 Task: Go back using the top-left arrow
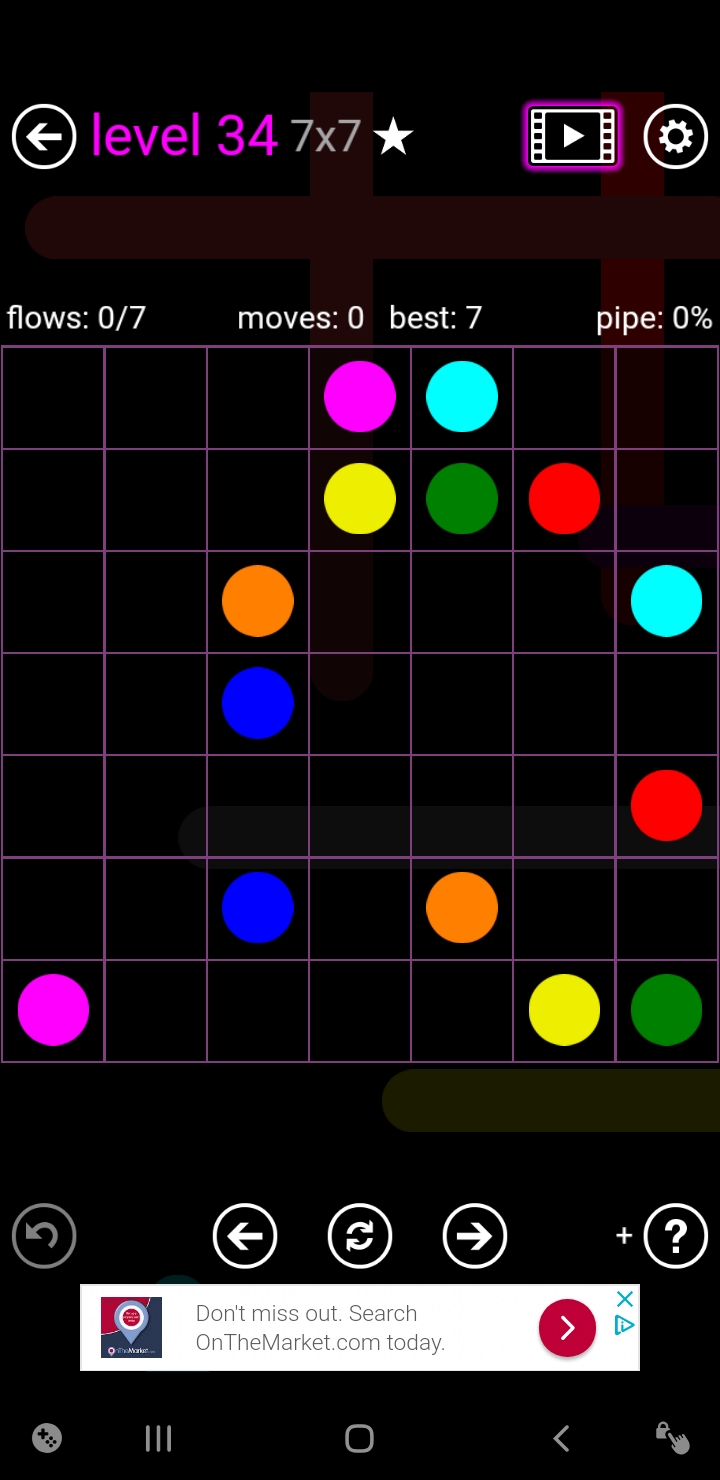44,136
